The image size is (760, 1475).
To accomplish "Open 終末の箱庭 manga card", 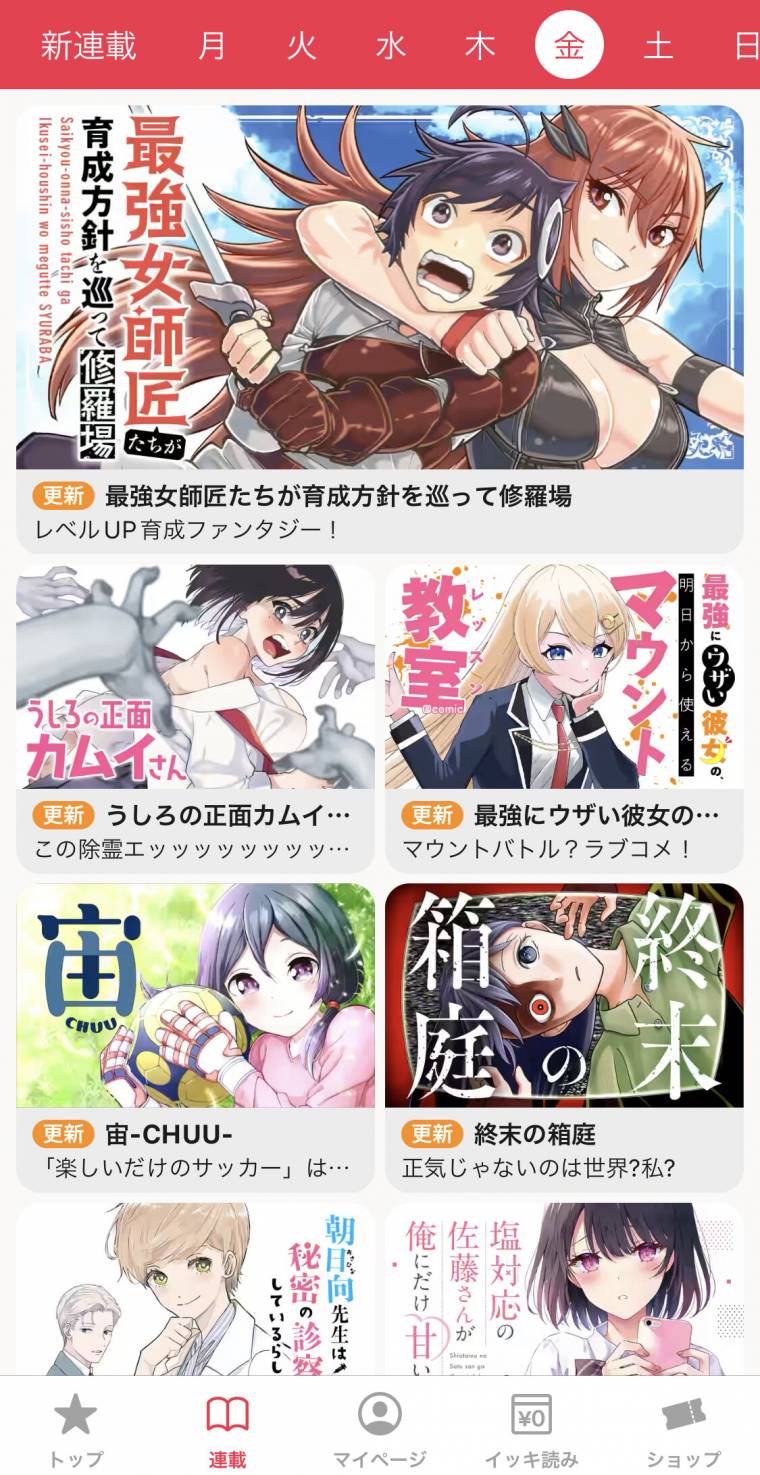I will coord(564,1037).
